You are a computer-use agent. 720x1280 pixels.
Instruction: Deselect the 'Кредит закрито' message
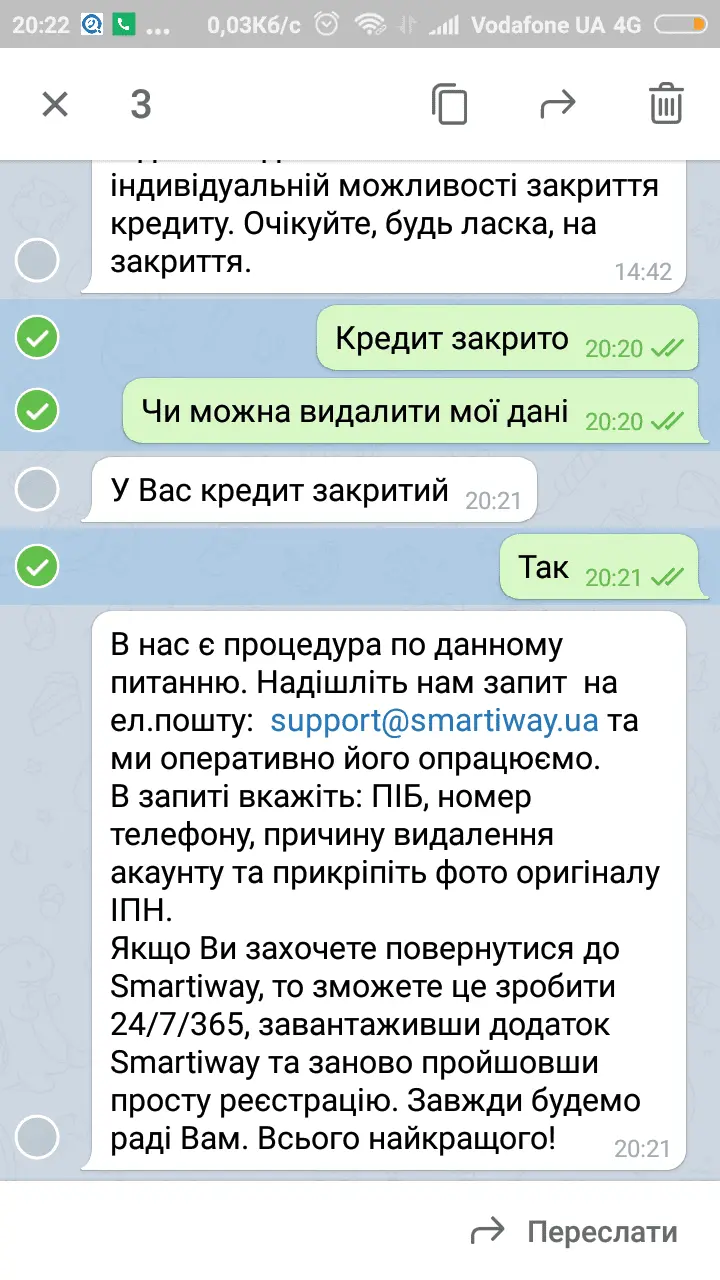point(38,339)
